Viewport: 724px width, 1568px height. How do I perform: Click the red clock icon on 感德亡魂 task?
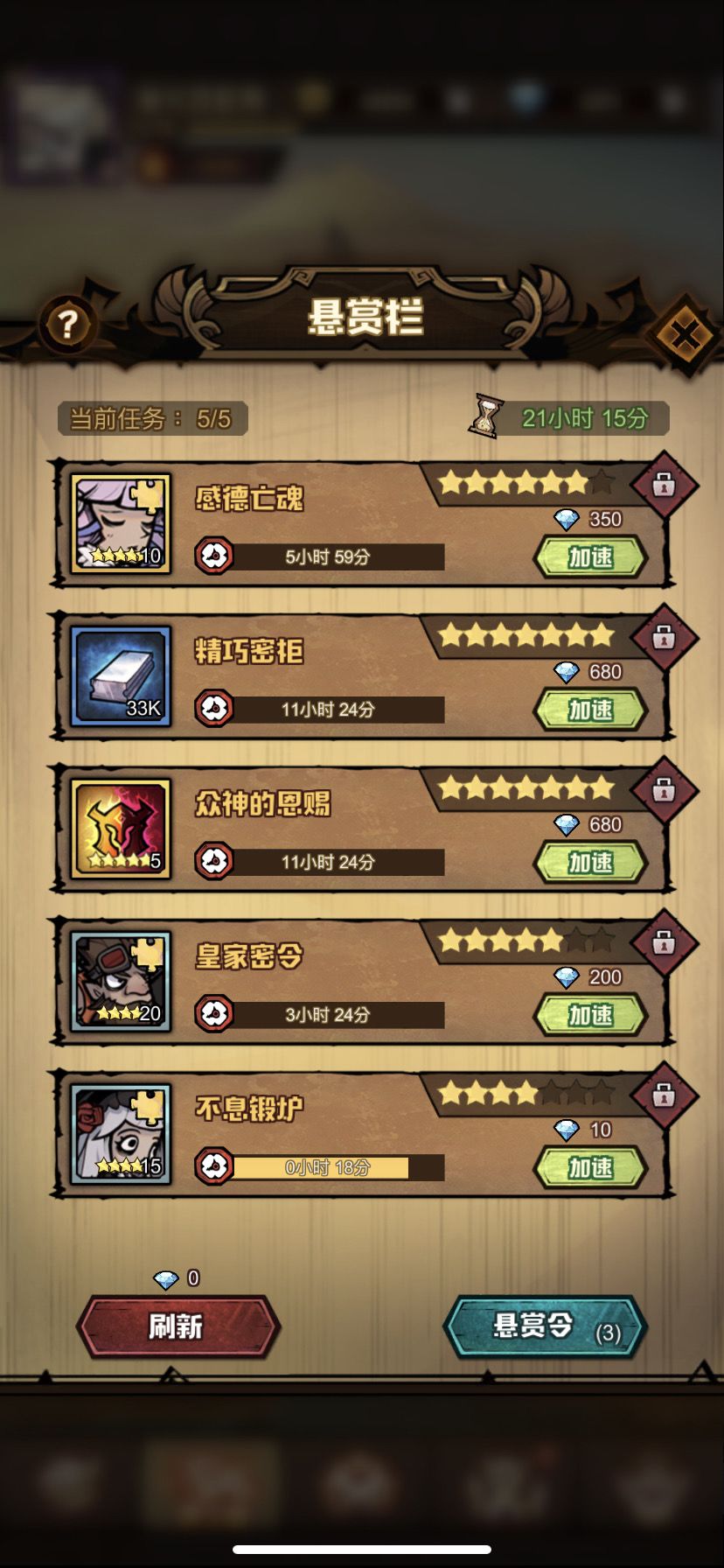[212, 556]
